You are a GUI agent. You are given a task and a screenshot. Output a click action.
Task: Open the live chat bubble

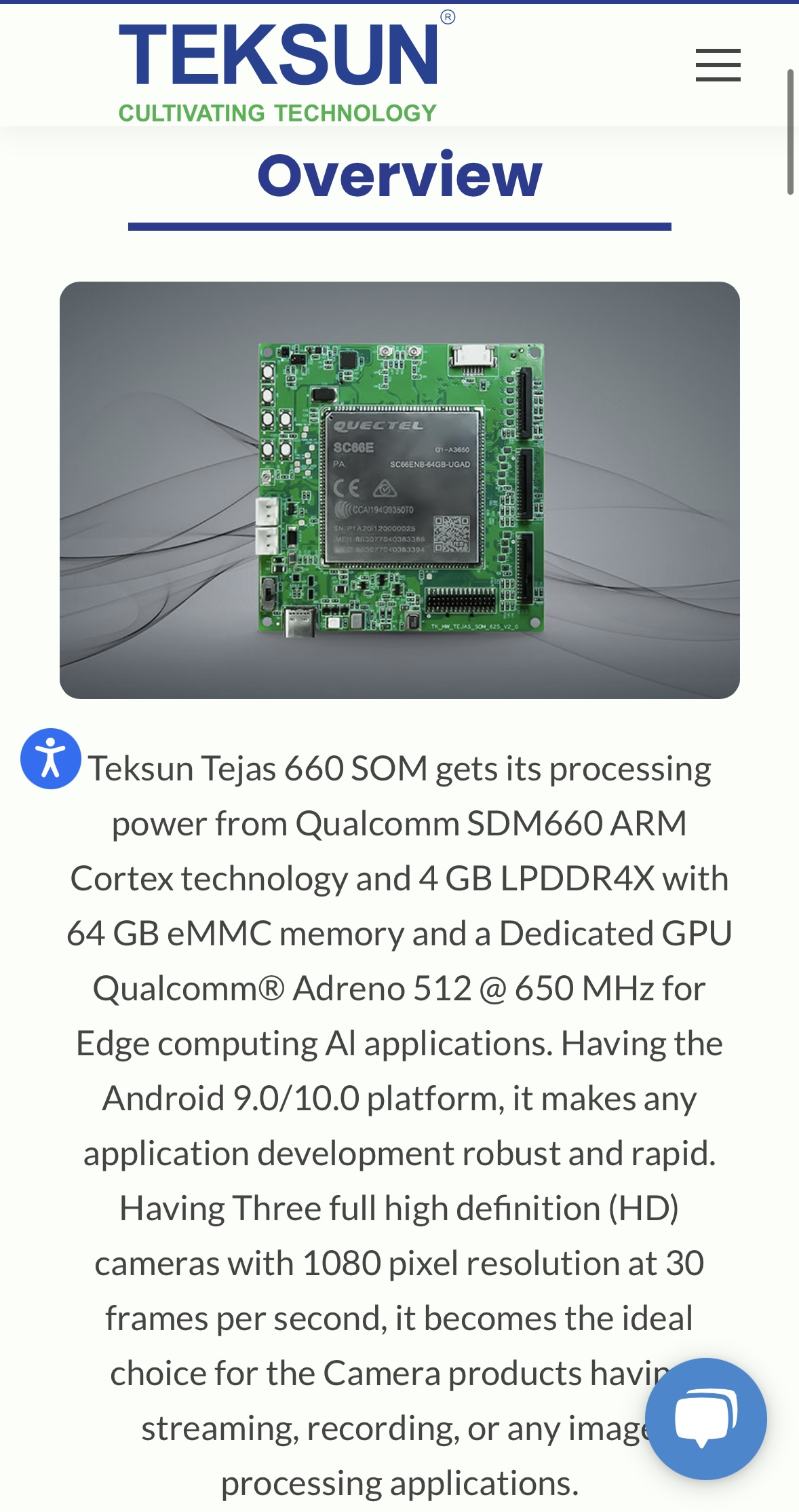705,1418
